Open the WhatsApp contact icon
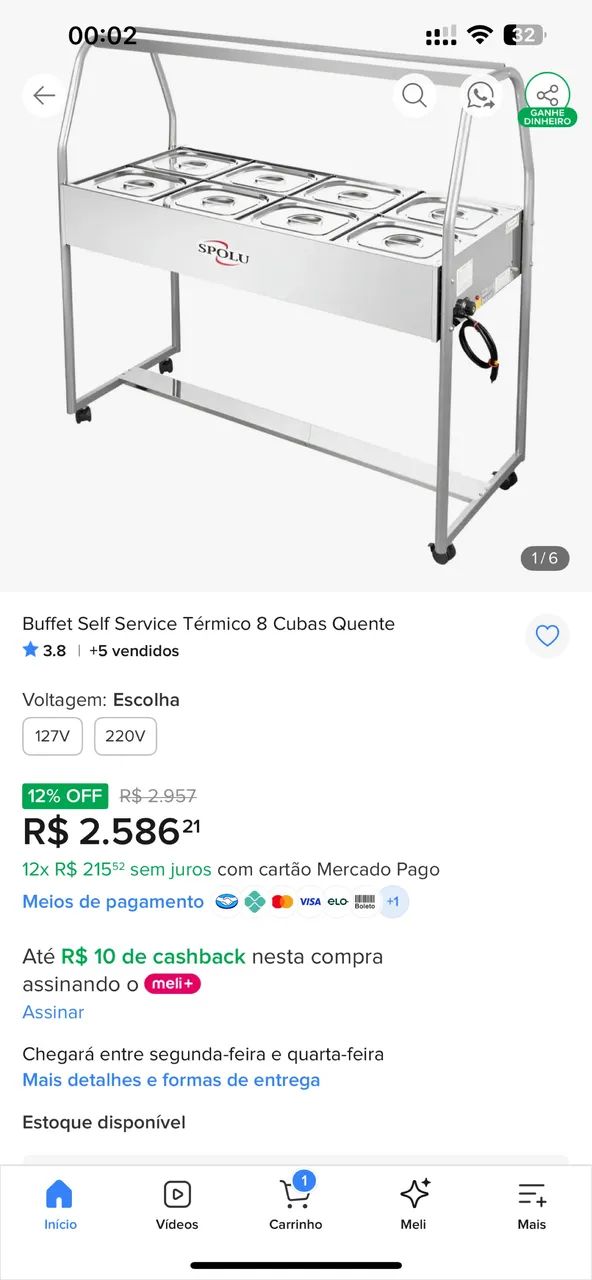The width and height of the screenshot is (592, 1280). click(x=481, y=95)
